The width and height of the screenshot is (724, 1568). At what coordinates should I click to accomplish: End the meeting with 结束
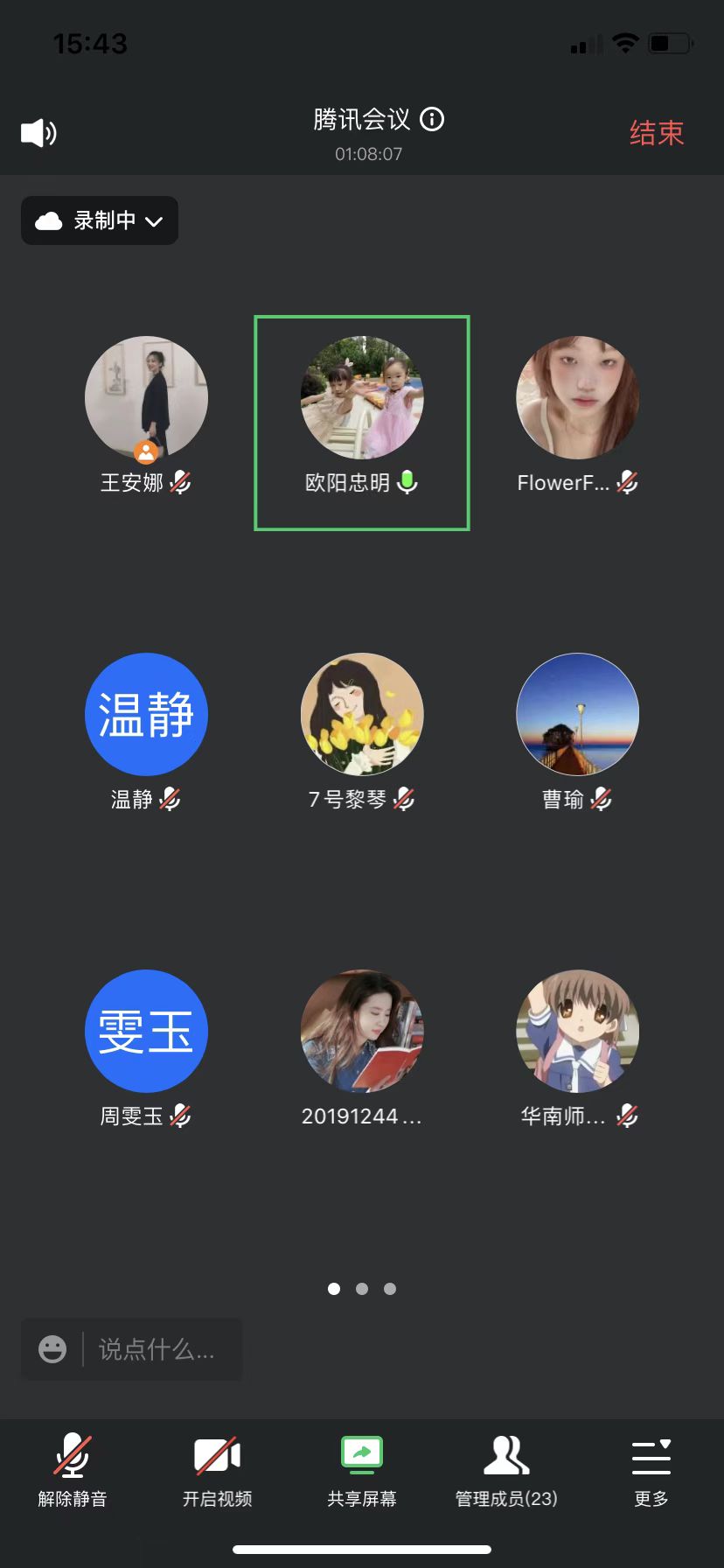(x=656, y=133)
